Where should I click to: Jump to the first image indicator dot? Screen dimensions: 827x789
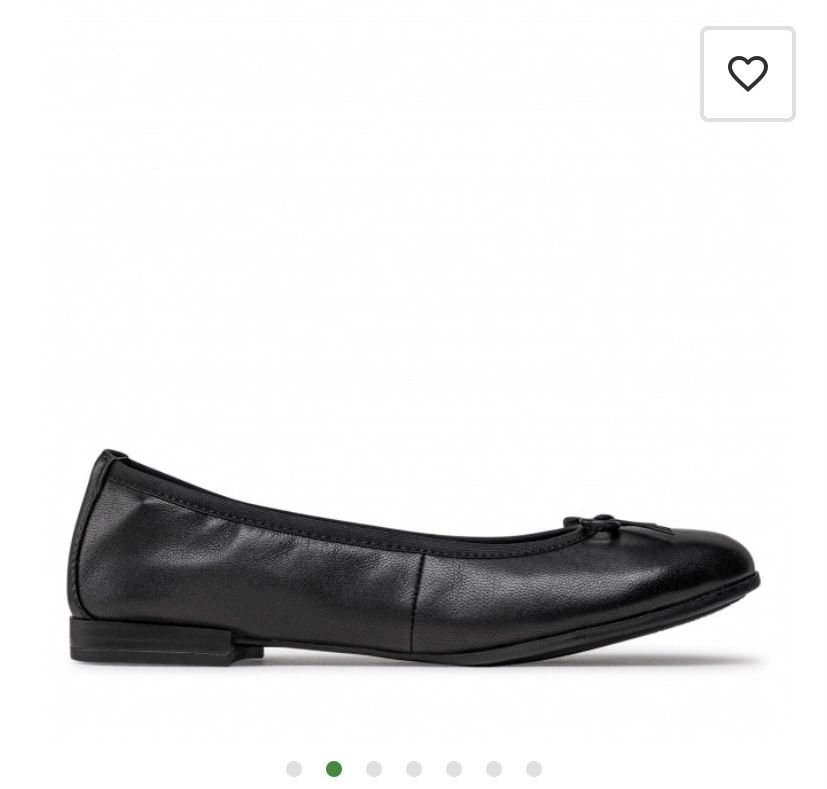[x=294, y=769]
